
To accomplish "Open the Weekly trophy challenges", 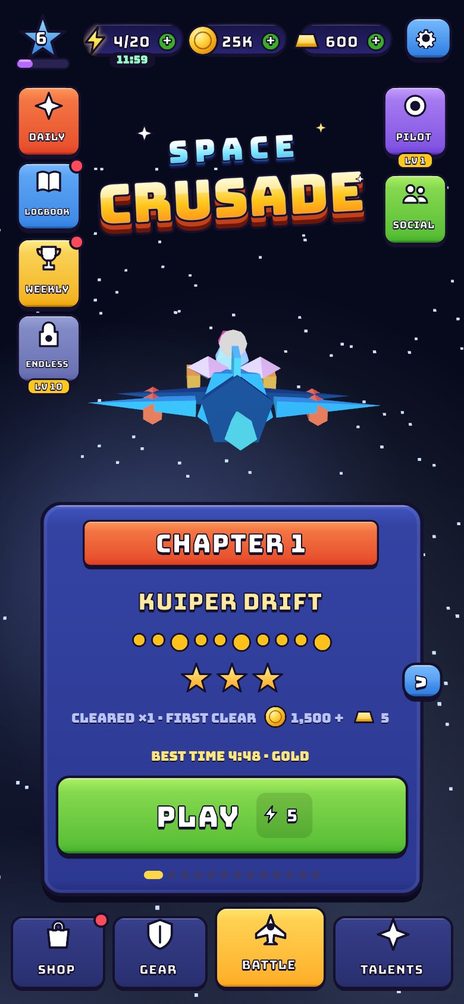I will (x=49, y=273).
